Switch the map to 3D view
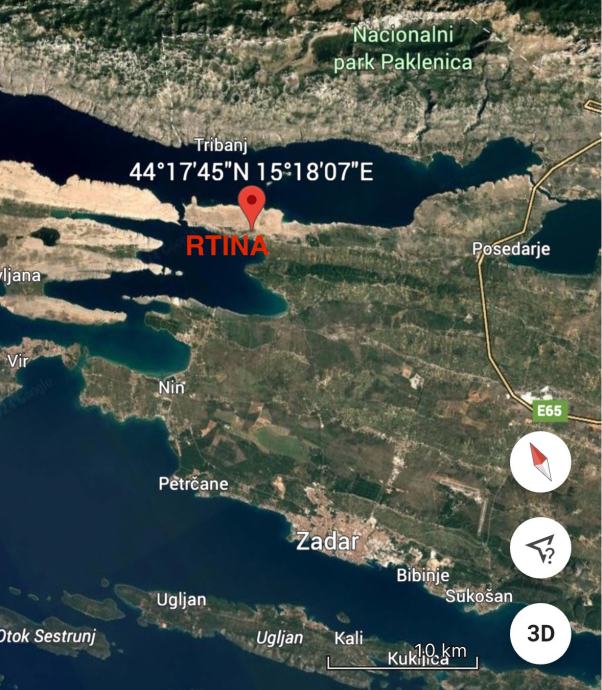602x690 pixels. [540, 633]
